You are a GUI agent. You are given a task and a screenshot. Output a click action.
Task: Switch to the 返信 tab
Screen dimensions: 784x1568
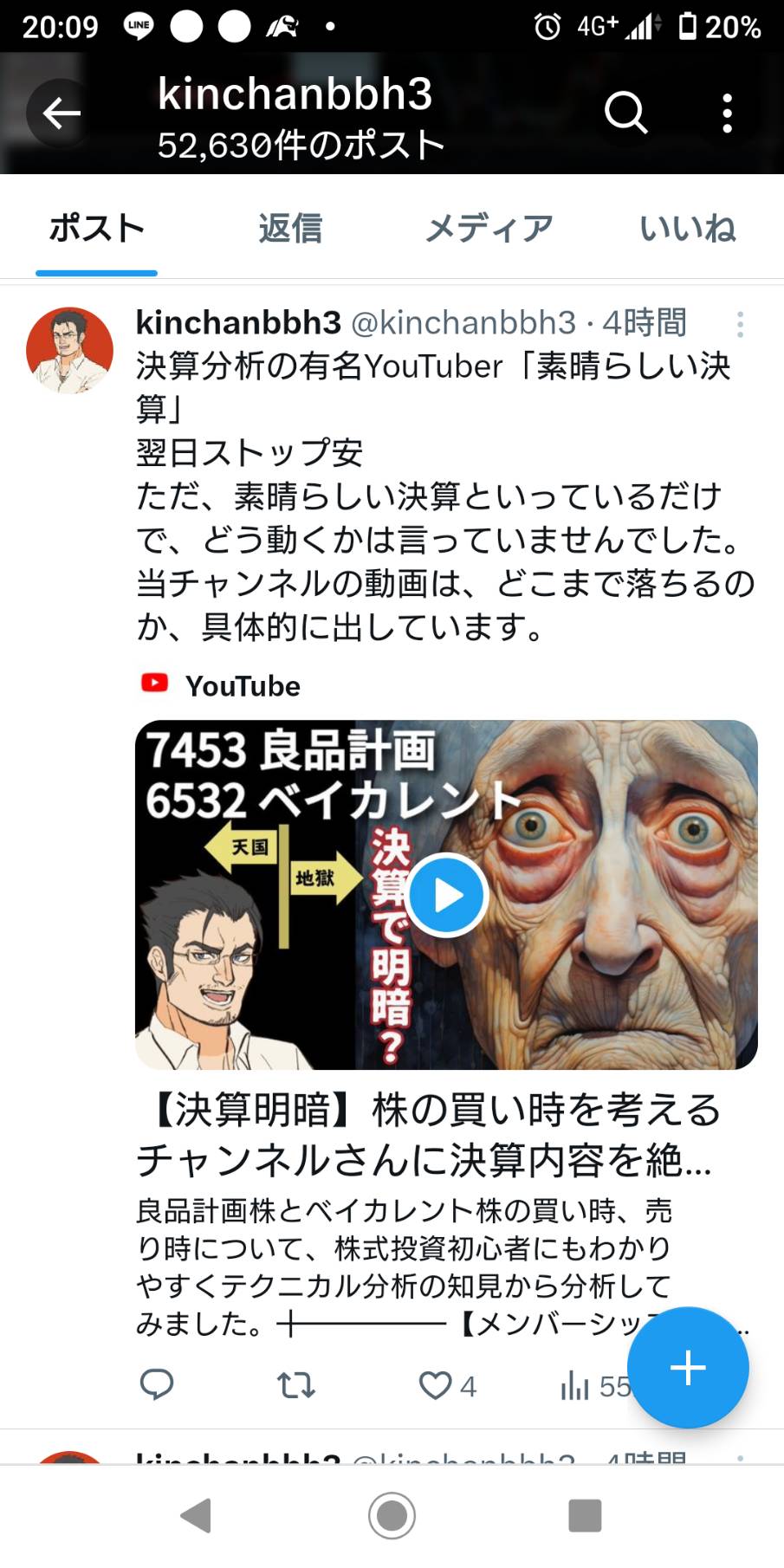290,229
